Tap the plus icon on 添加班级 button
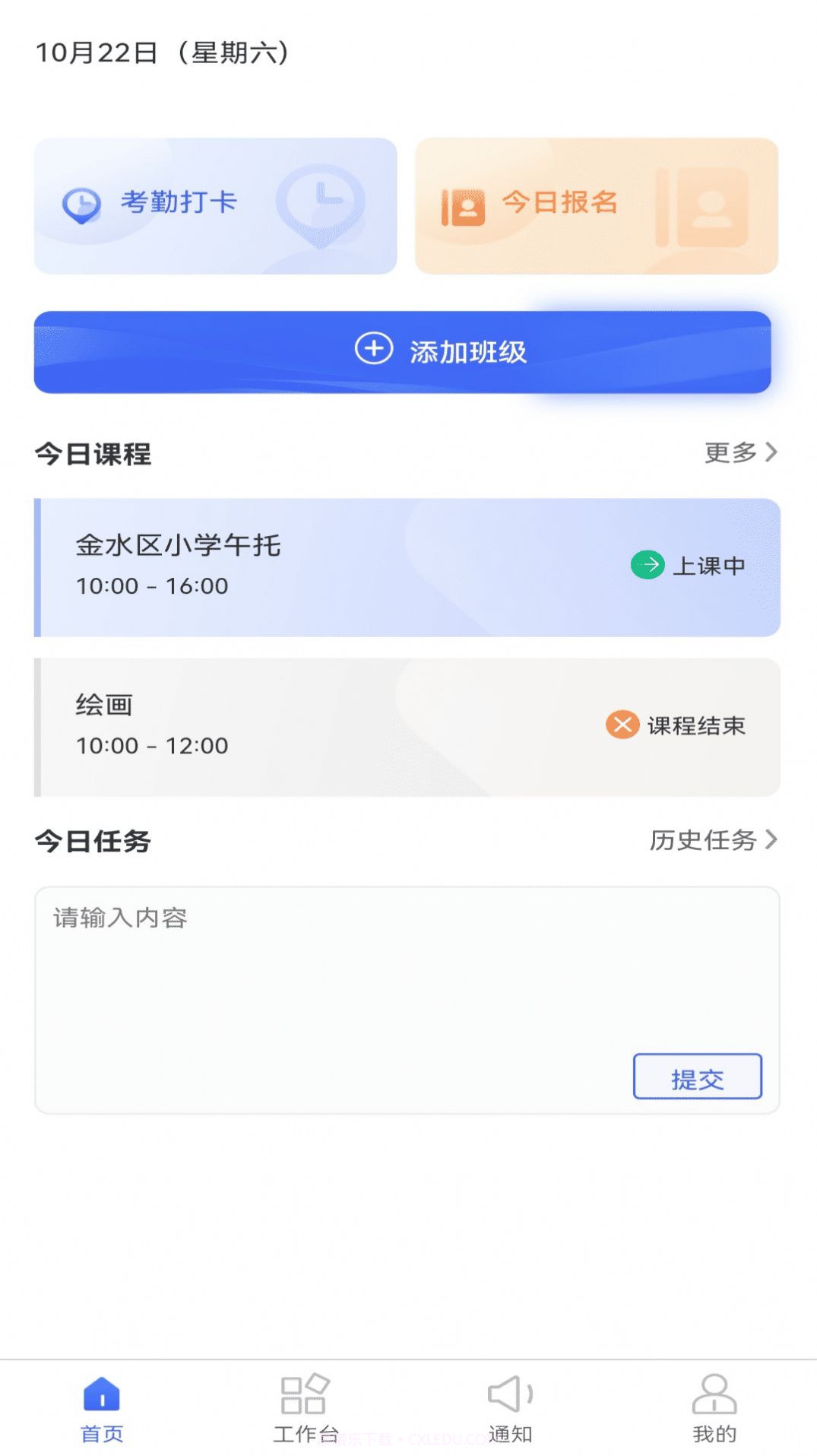Image resolution: width=817 pixels, height=1456 pixels. coord(372,349)
